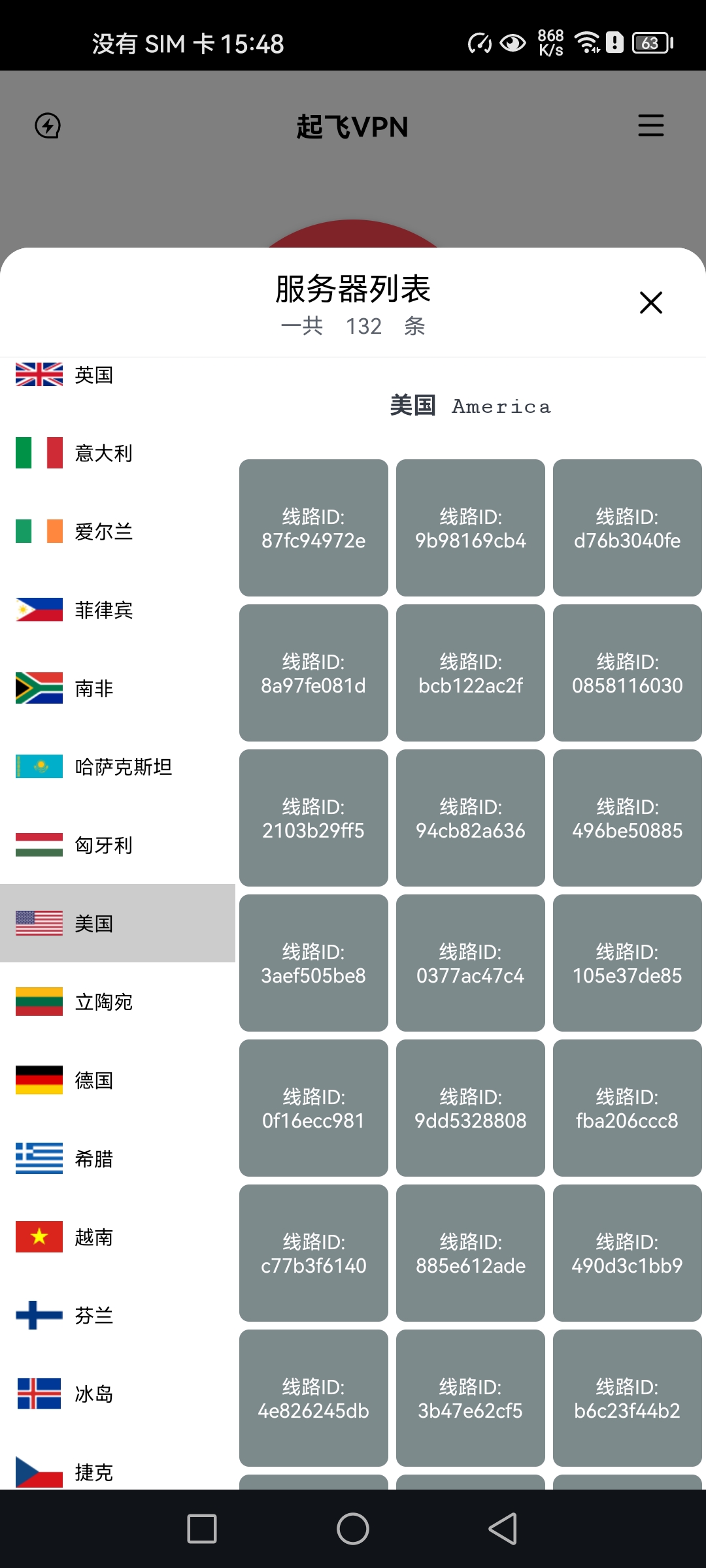Select server line 3b47e62cf5
The width and height of the screenshot is (706, 1568).
coord(470,1398)
